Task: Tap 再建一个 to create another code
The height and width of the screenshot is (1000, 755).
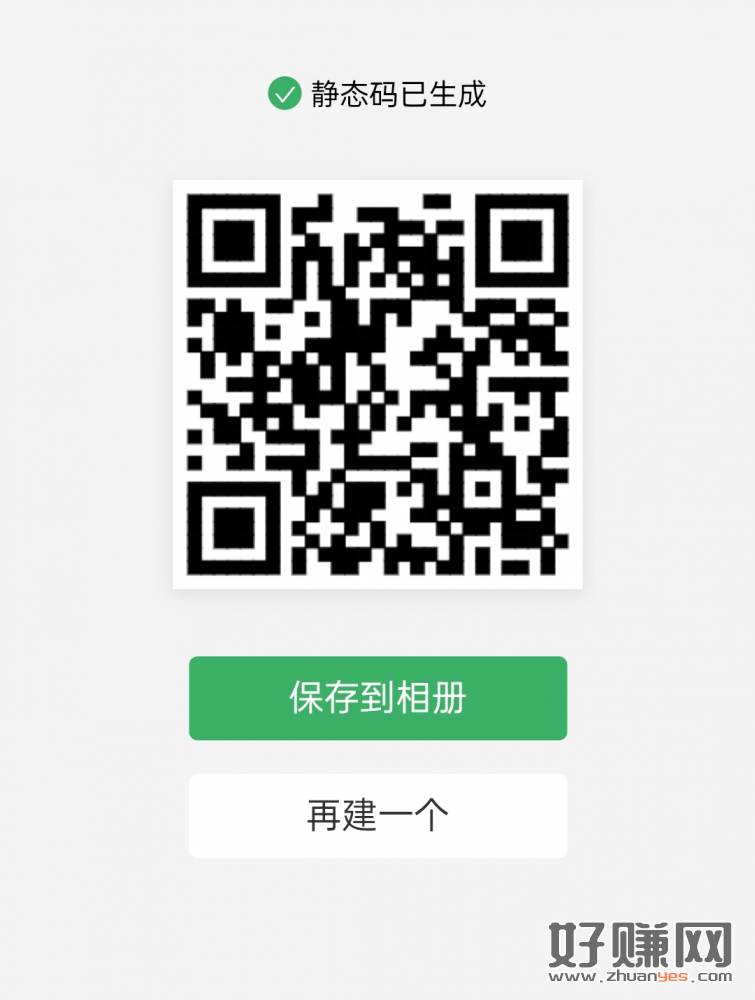Action: [378, 816]
